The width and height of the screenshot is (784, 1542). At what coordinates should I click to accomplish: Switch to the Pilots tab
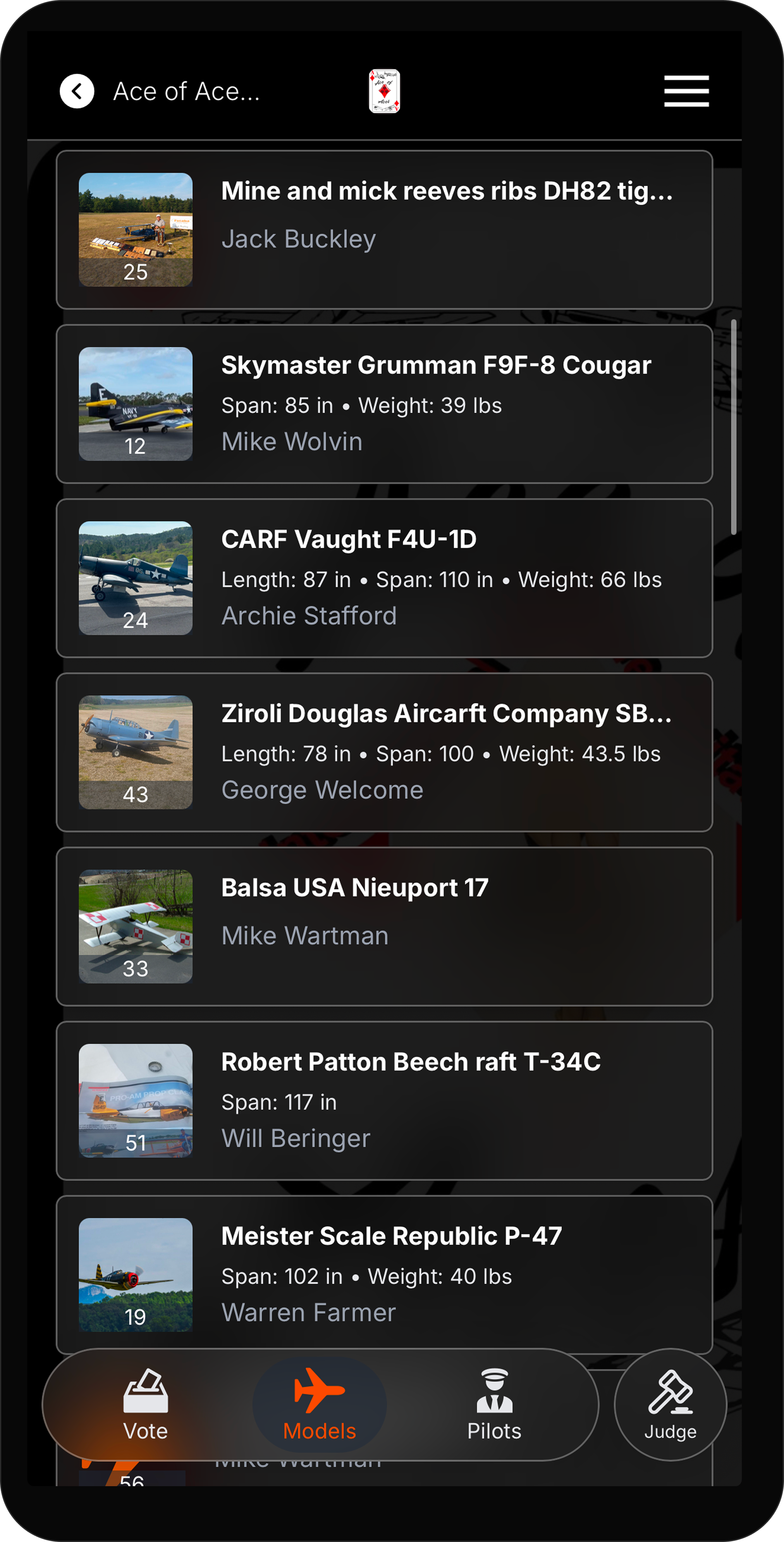click(494, 1404)
